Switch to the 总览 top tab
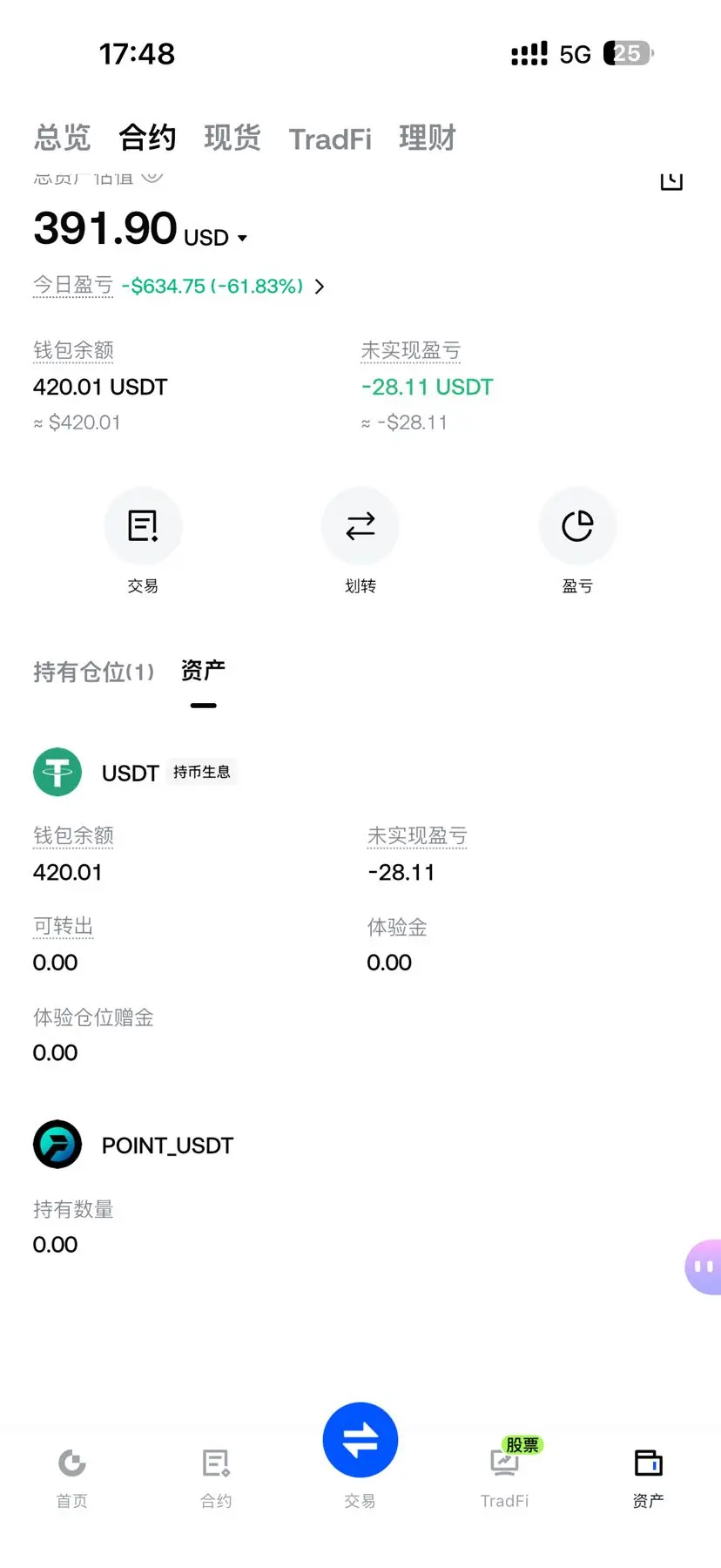The image size is (721, 1568). (x=62, y=138)
